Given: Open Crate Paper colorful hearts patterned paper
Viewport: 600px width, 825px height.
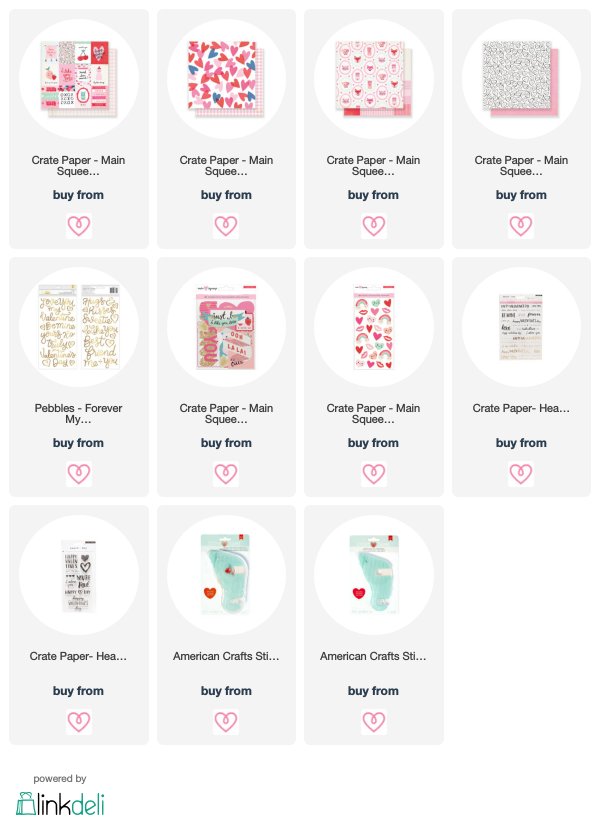Looking at the screenshot, I should coord(226,78).
